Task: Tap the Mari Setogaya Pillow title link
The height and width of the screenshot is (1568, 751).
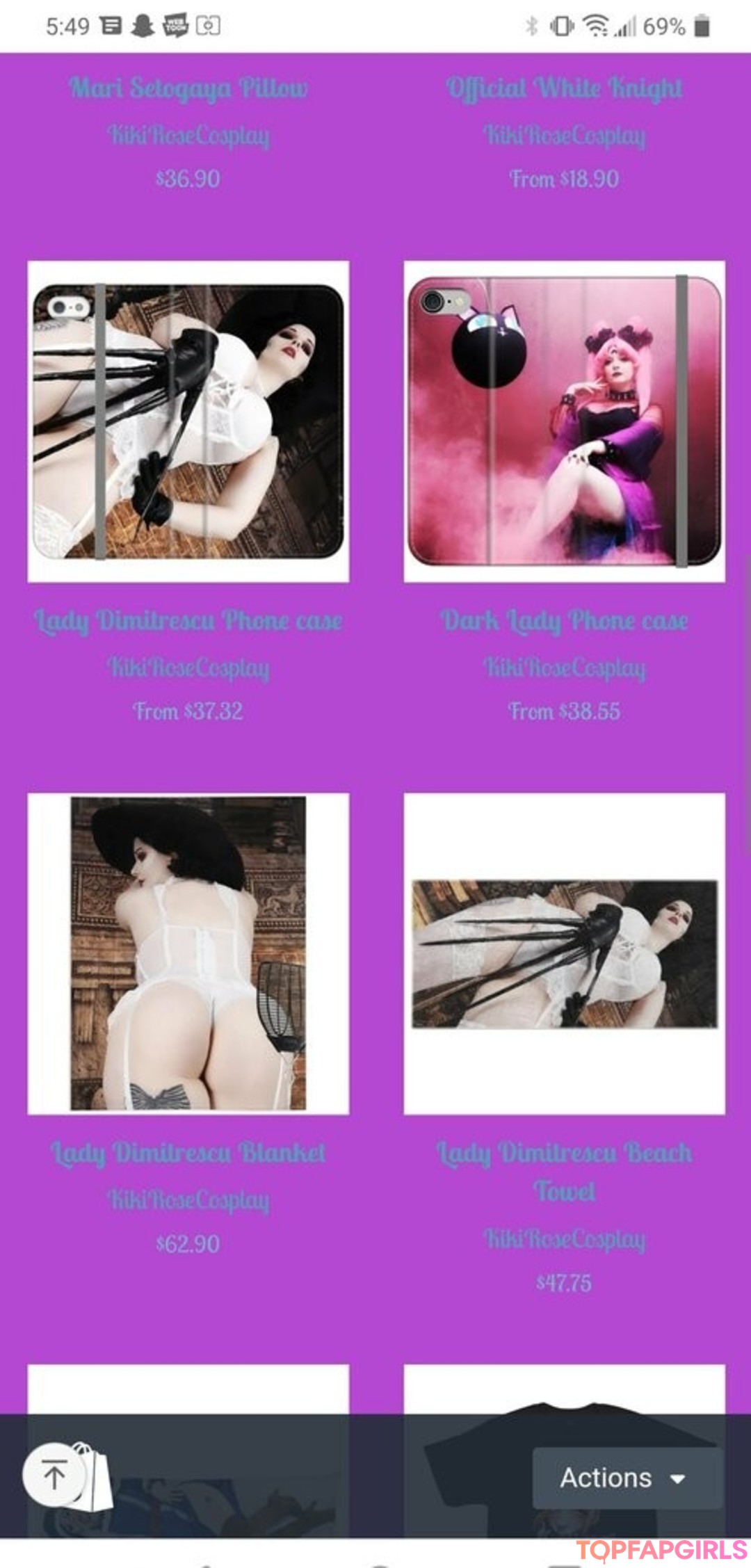Action: [x=188, y=88]
